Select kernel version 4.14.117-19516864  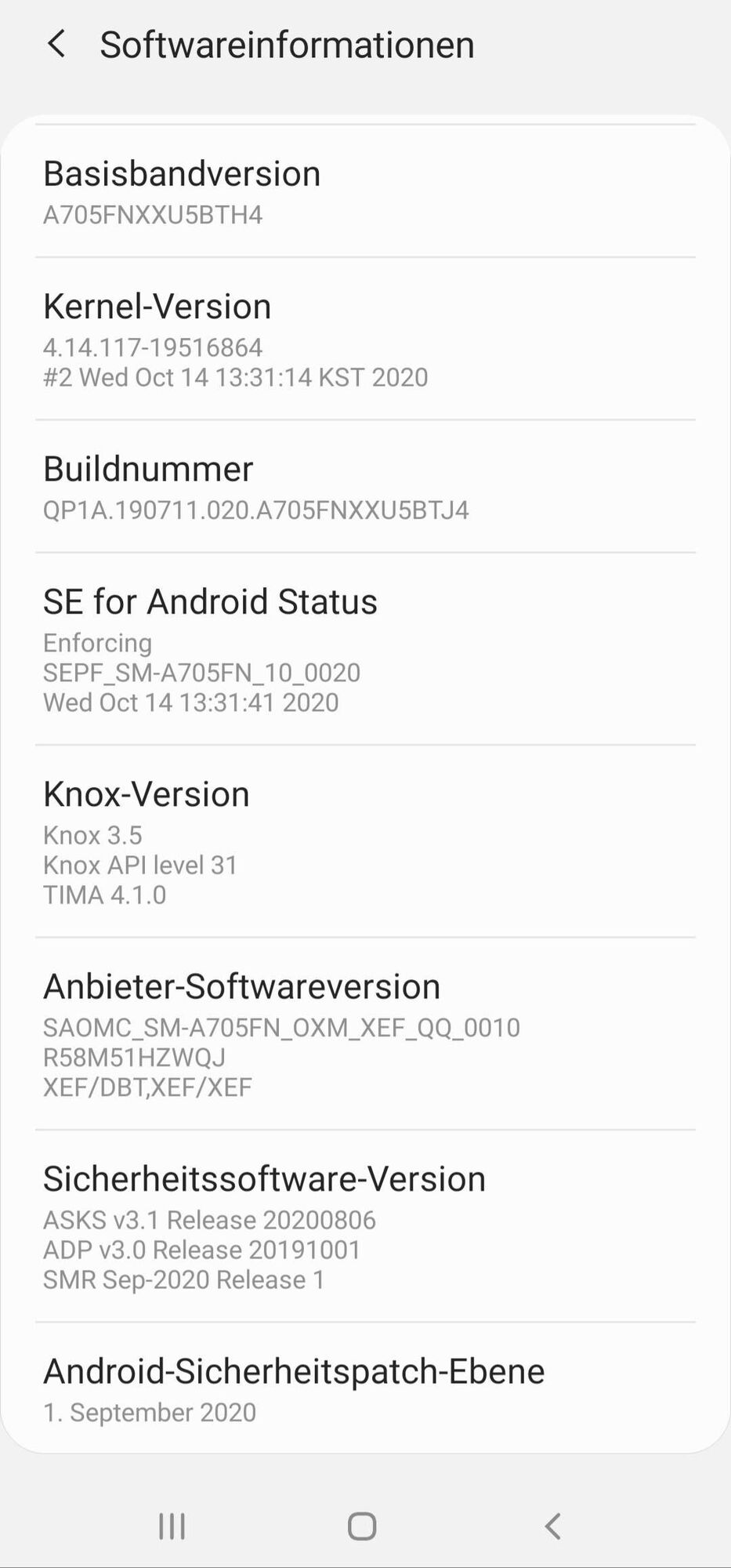tap(152, 347)
